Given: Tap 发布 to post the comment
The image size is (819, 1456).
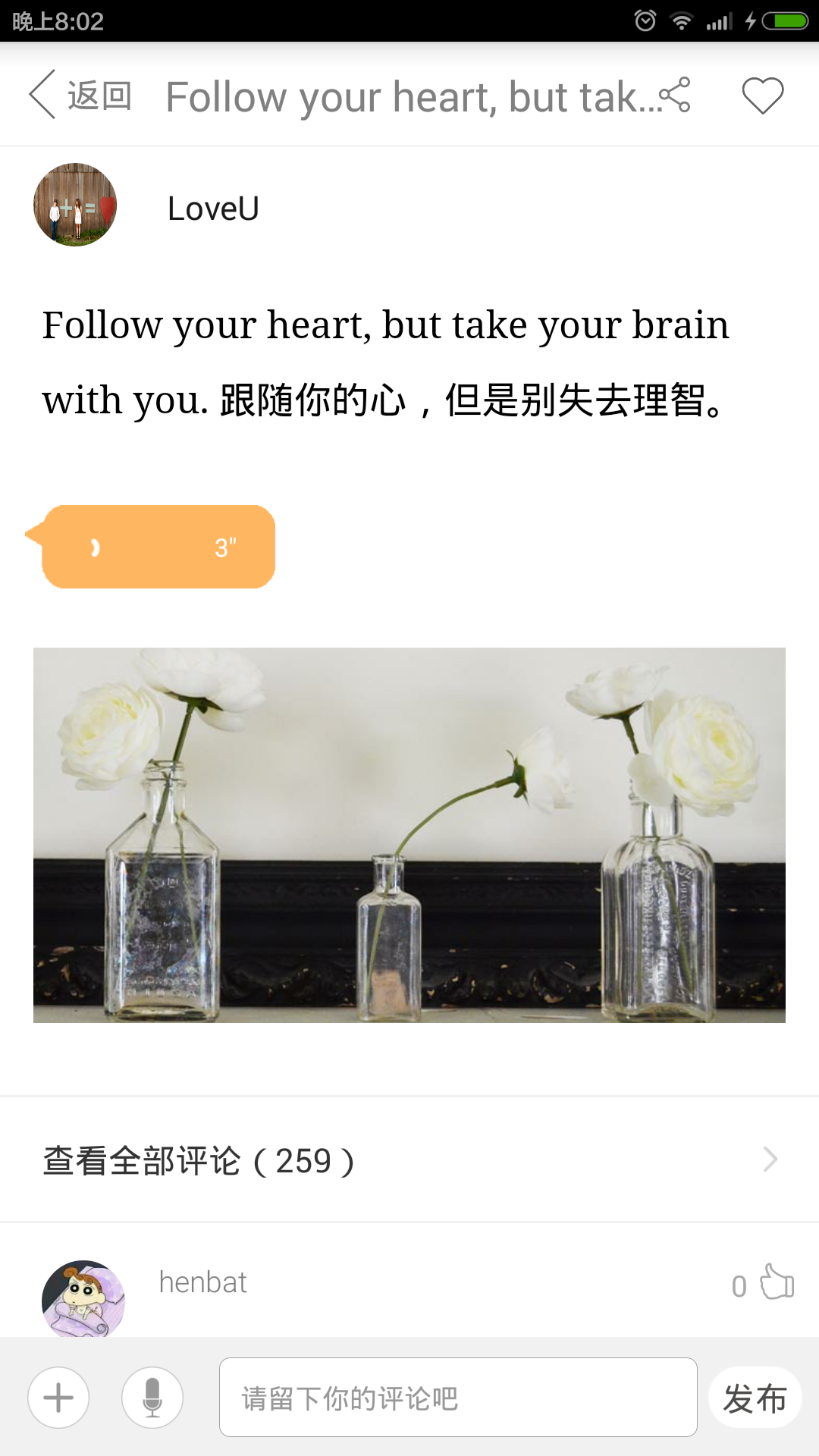Looking at the screenshot, I should [755, 1398].
